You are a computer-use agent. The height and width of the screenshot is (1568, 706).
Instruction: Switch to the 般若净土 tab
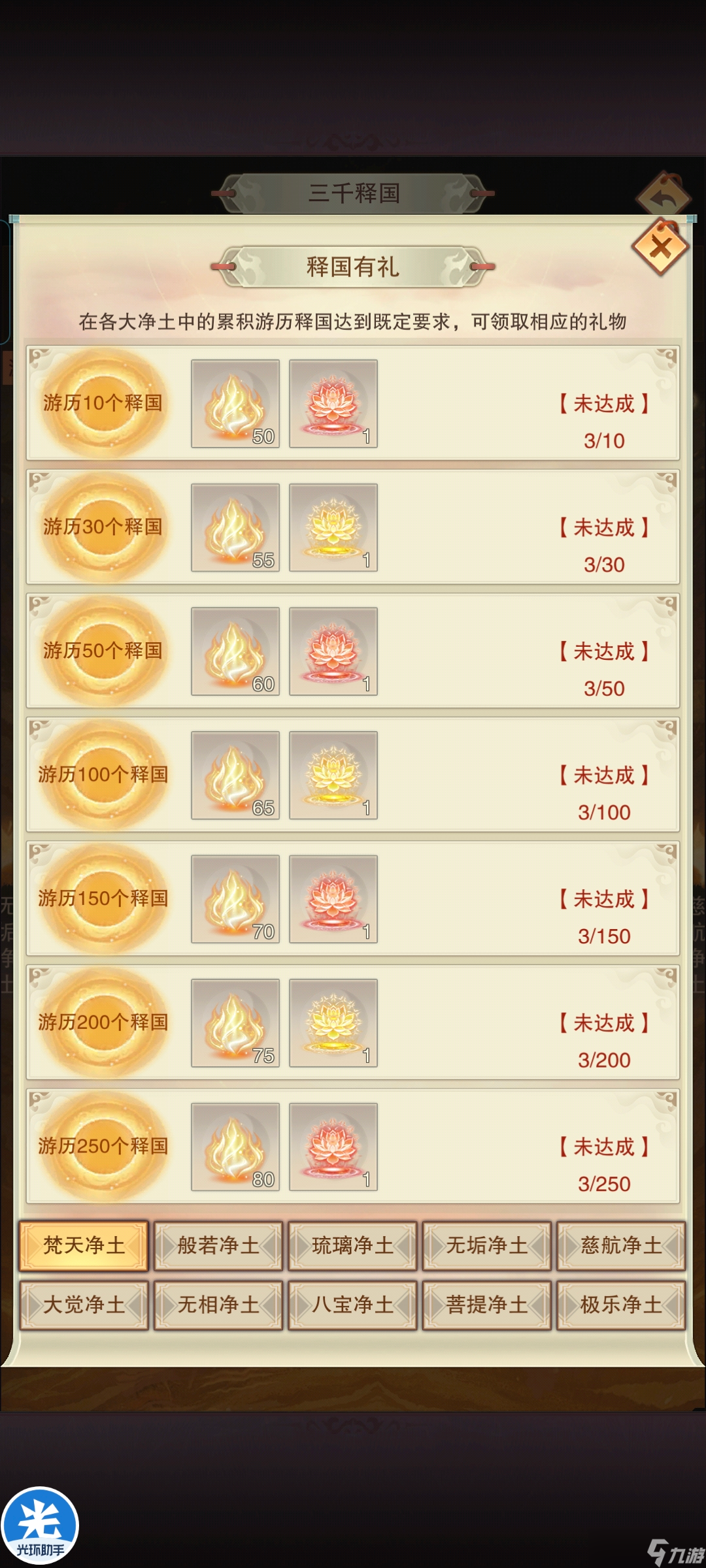pyautogui.click(x=218, y=1245)
